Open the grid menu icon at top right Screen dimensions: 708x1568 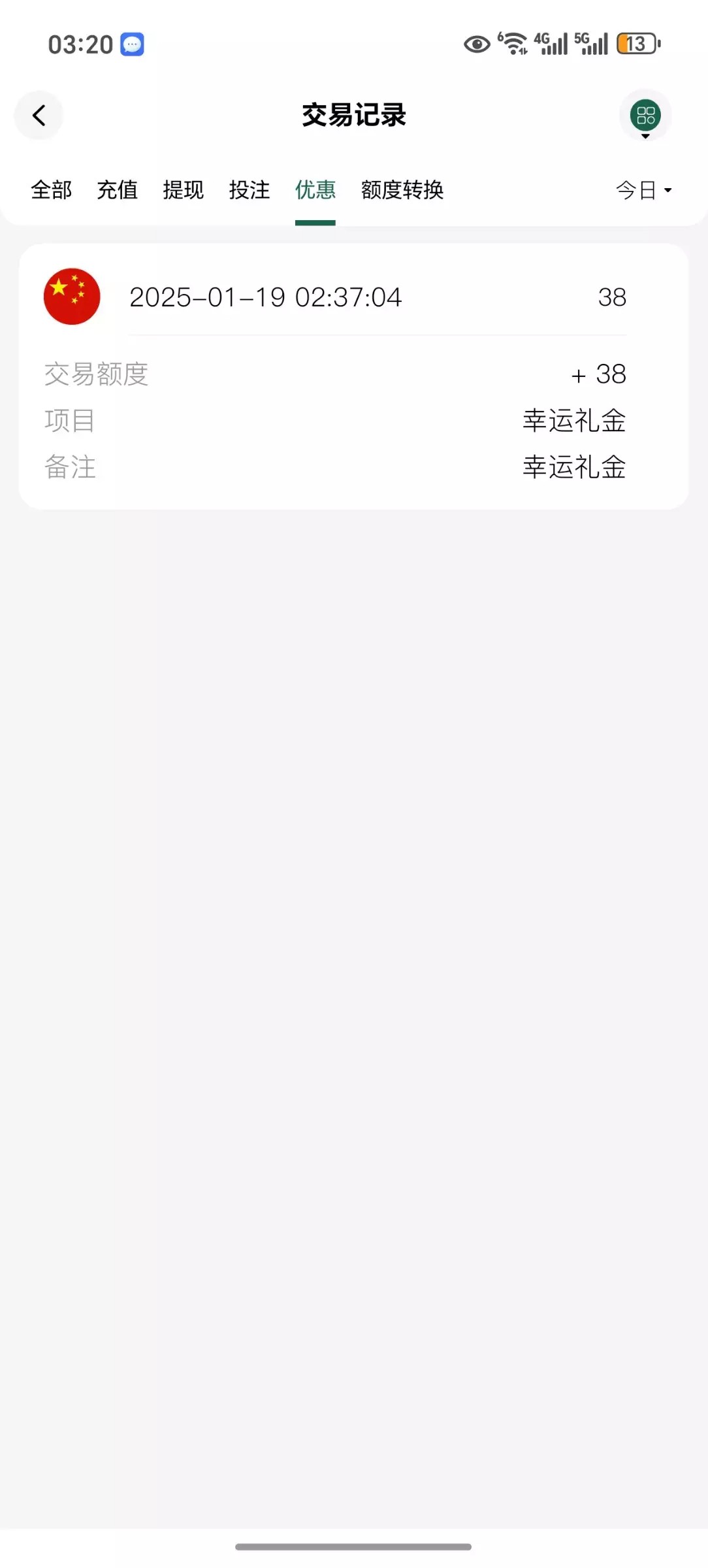coord(645,115)
